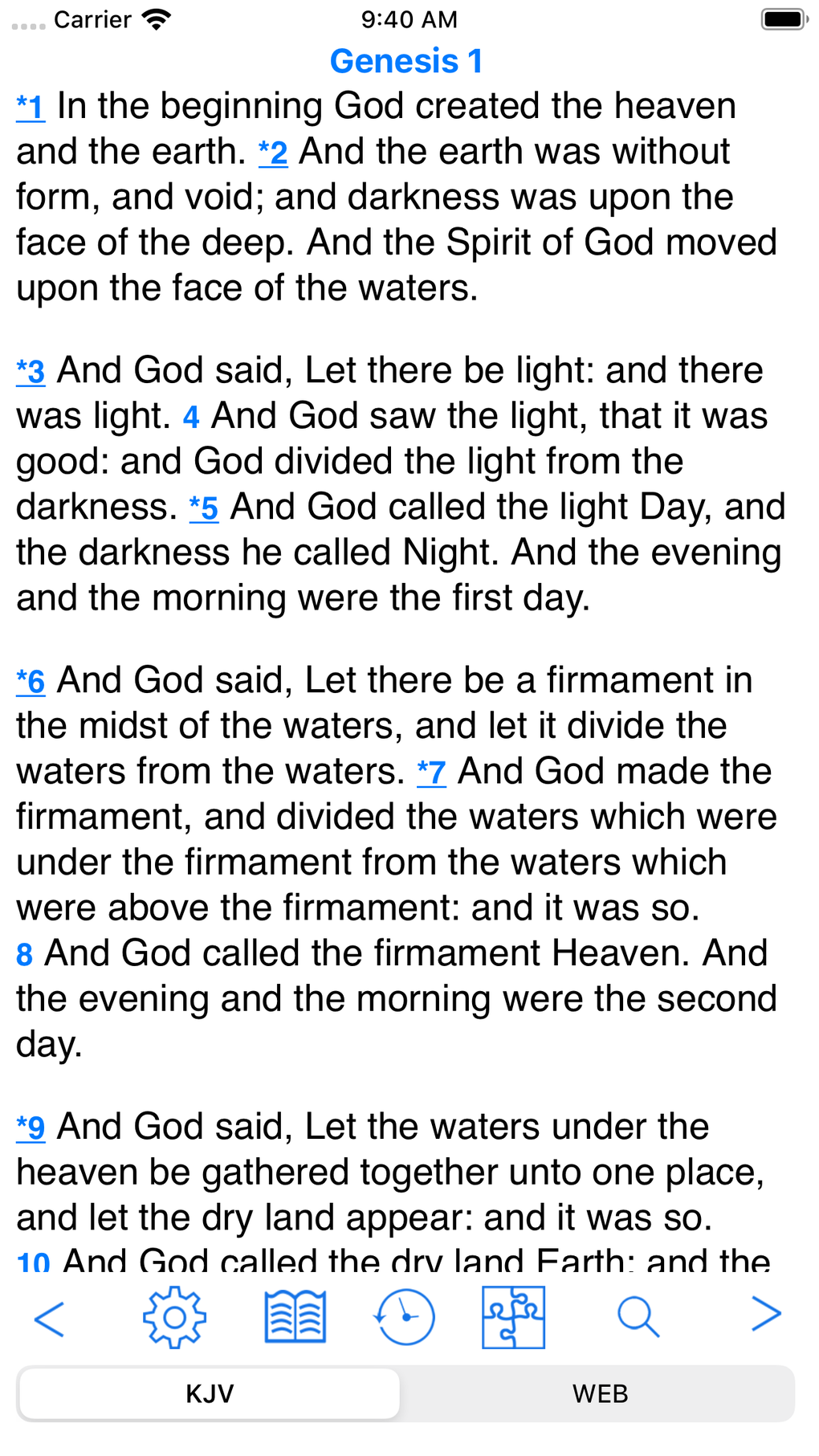Screen dimensions: 819x1456
Task: Go to the previous chapter arrow
Action: (49, 1318)
